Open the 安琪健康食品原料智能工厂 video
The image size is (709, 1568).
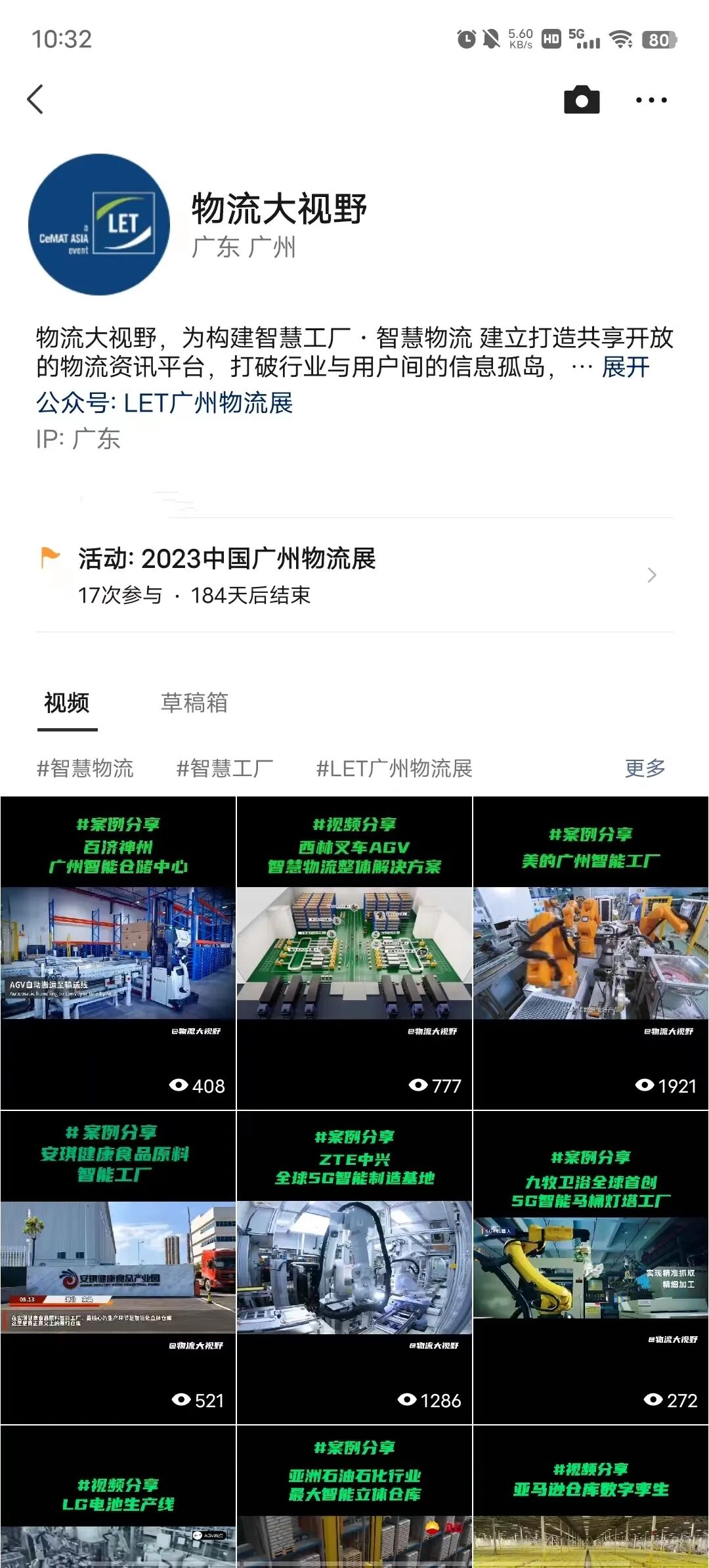coord(118,1267)
